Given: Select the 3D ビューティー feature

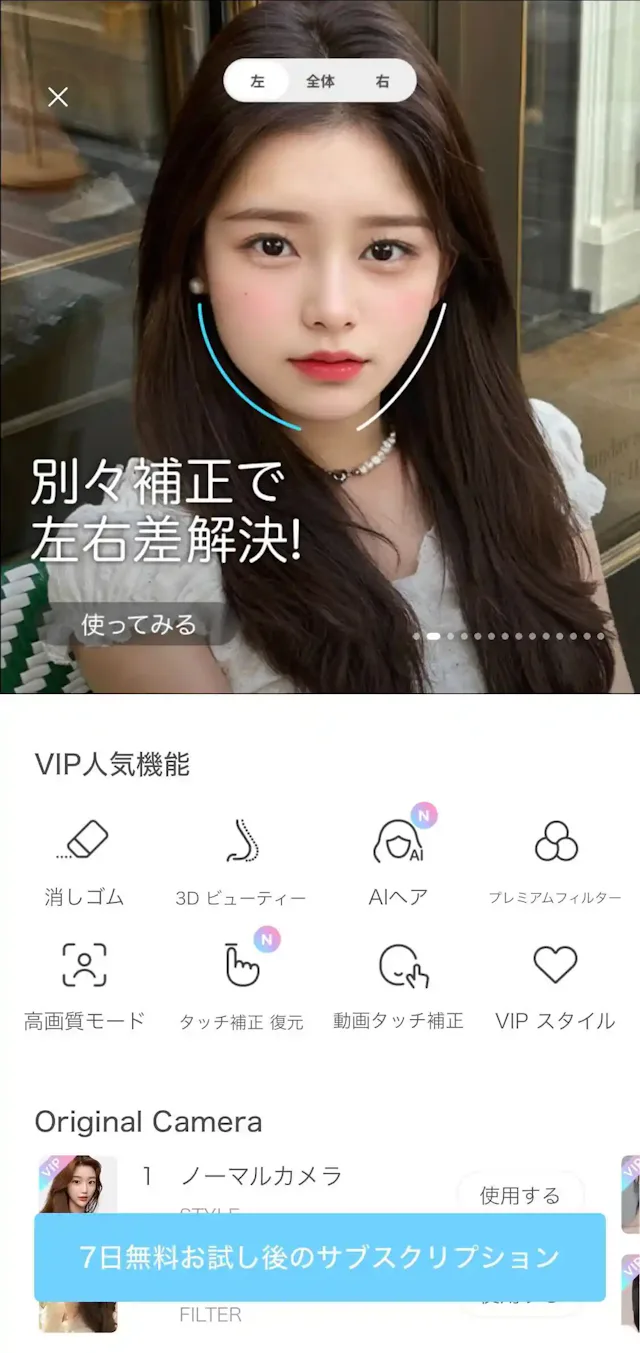Looking at the screenshot, I should click(x=241, y=861).
